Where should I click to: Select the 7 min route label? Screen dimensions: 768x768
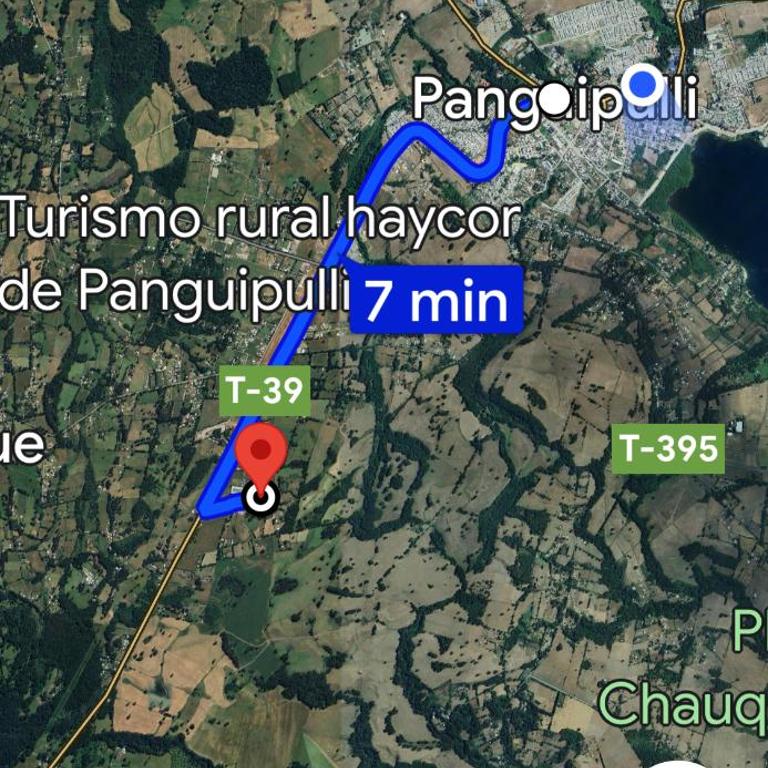tap(437, 300)
